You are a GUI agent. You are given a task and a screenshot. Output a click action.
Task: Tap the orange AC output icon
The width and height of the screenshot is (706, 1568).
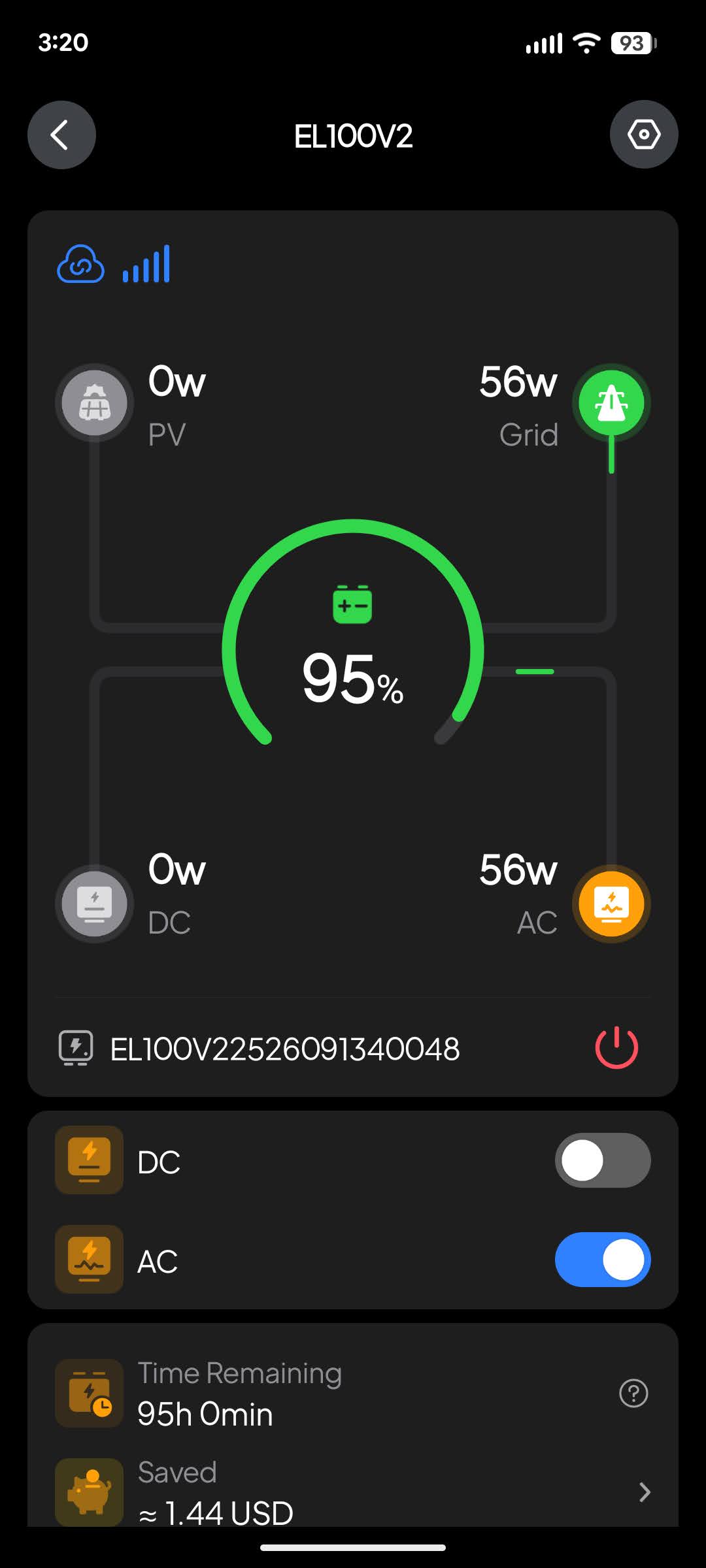(611, 904)
